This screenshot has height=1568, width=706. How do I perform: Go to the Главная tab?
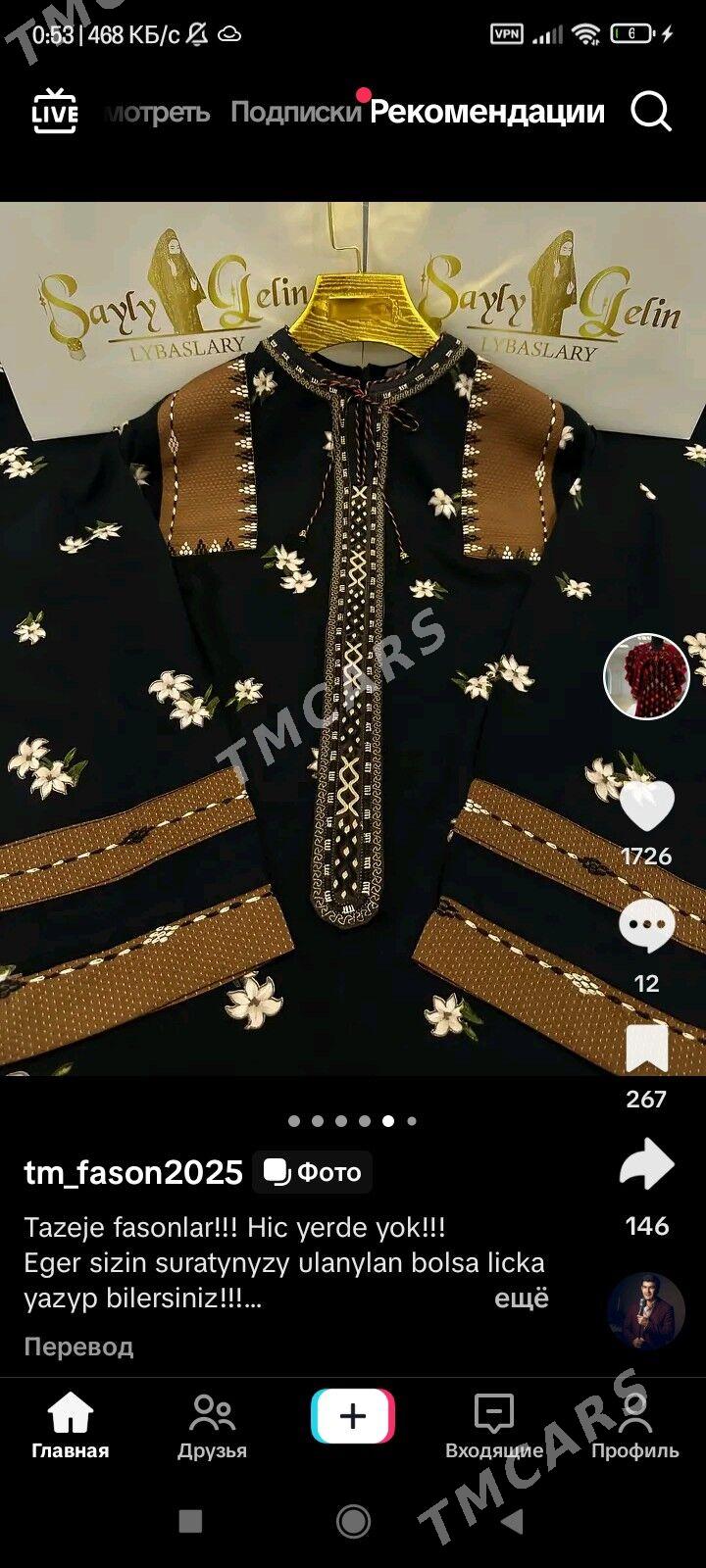click(71, 1426)
